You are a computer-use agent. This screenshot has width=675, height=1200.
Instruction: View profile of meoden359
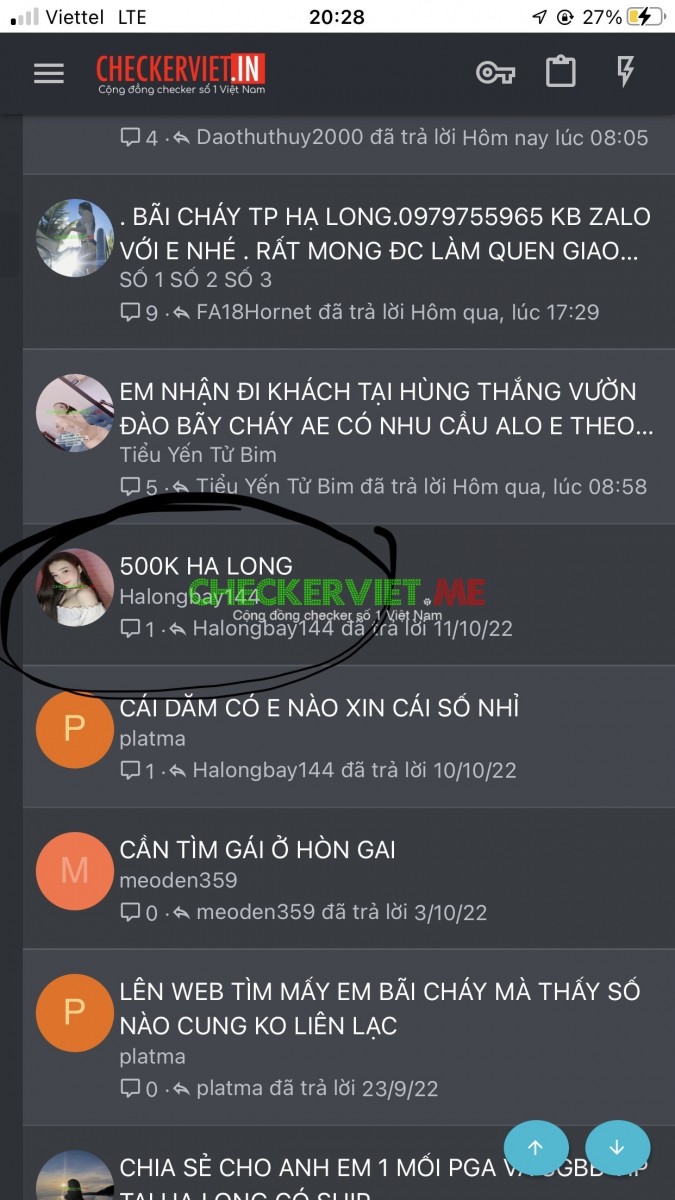click(x=178, y=881)
